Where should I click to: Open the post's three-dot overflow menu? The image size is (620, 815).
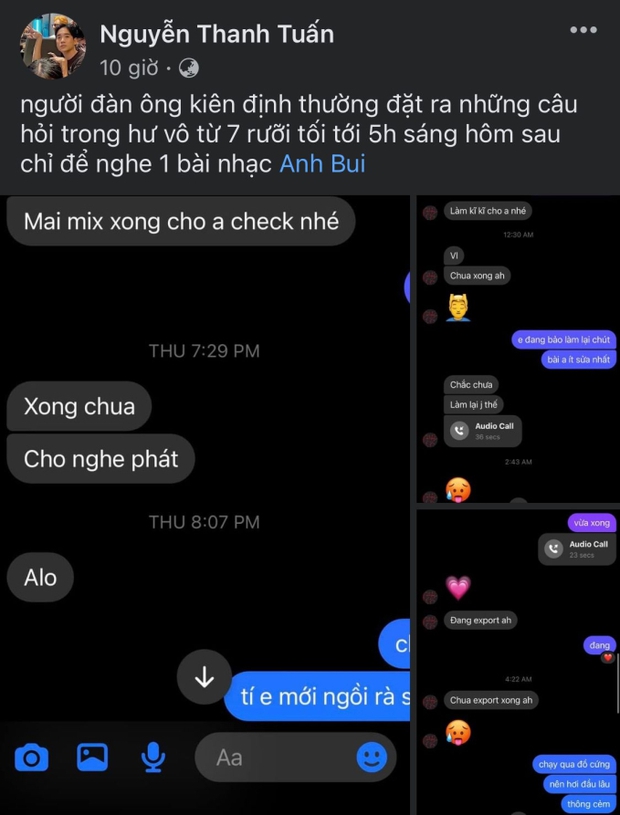click(583, 30)
